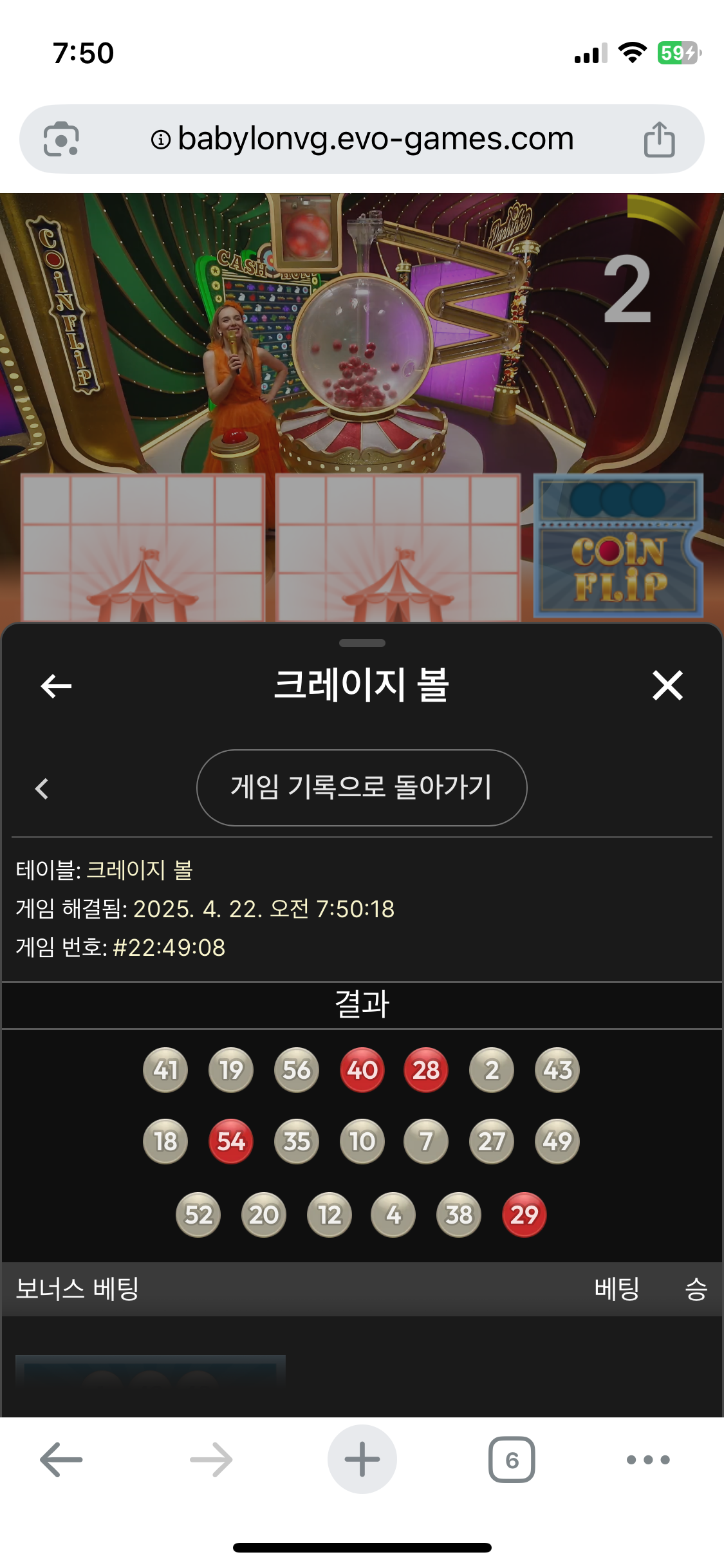This screenshot has width=724, height=1568.
Task: Close the 크레이지 볼 history panel
Action: click(x=667, y=686)
